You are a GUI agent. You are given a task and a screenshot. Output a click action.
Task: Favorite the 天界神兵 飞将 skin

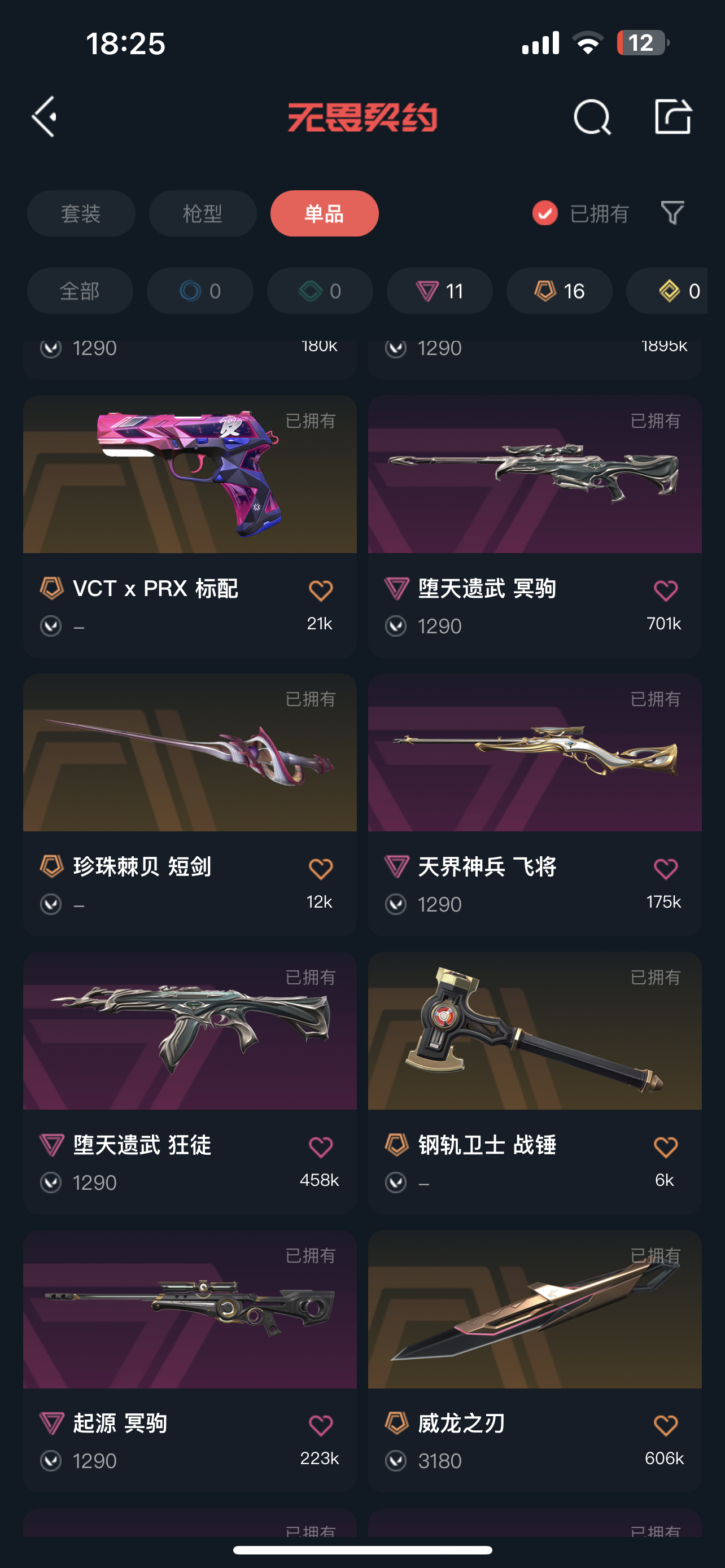(665, 869)
